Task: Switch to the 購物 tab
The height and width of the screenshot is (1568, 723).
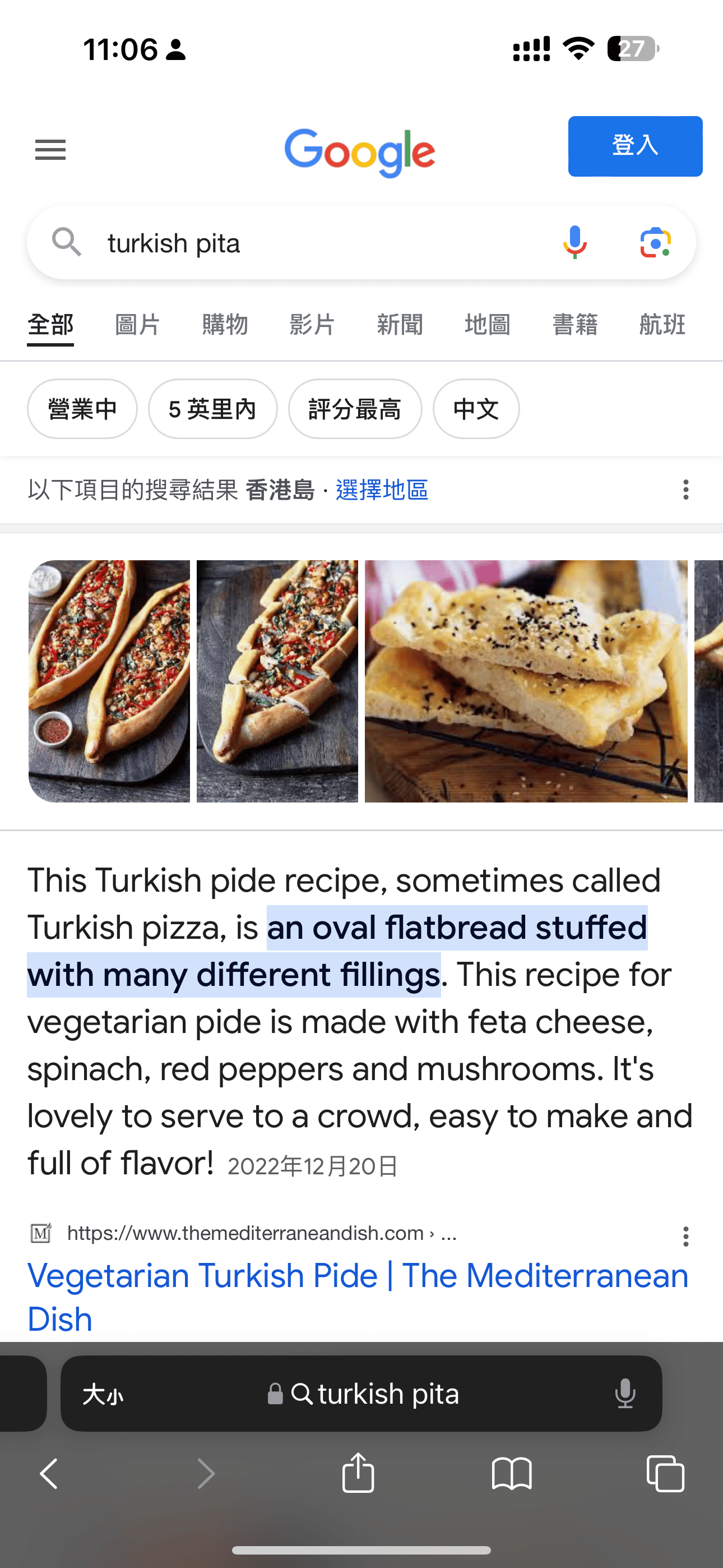Action: pyautogui.click(x=225, y=325)
